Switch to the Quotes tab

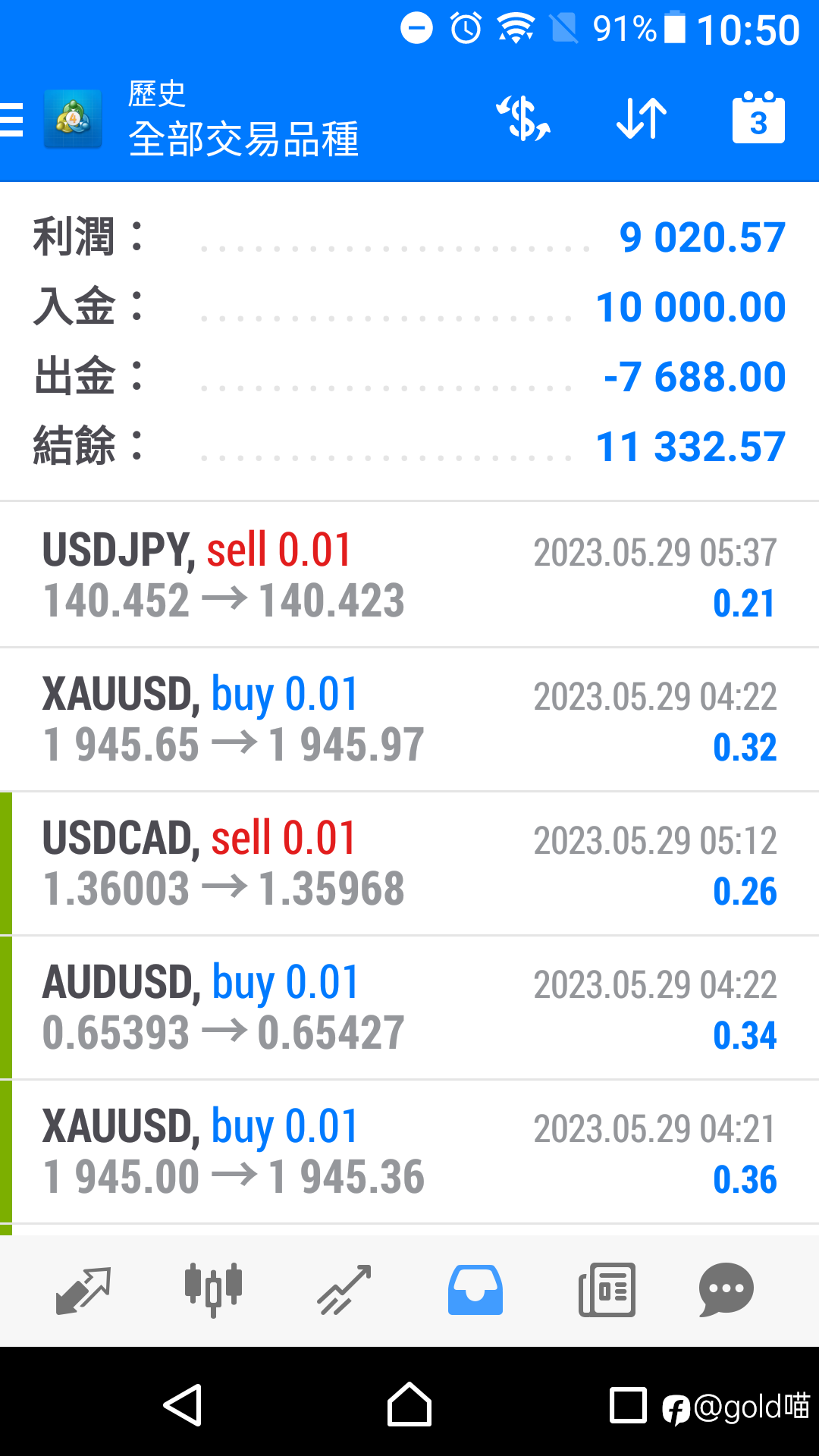click(x=83, y=1290)
